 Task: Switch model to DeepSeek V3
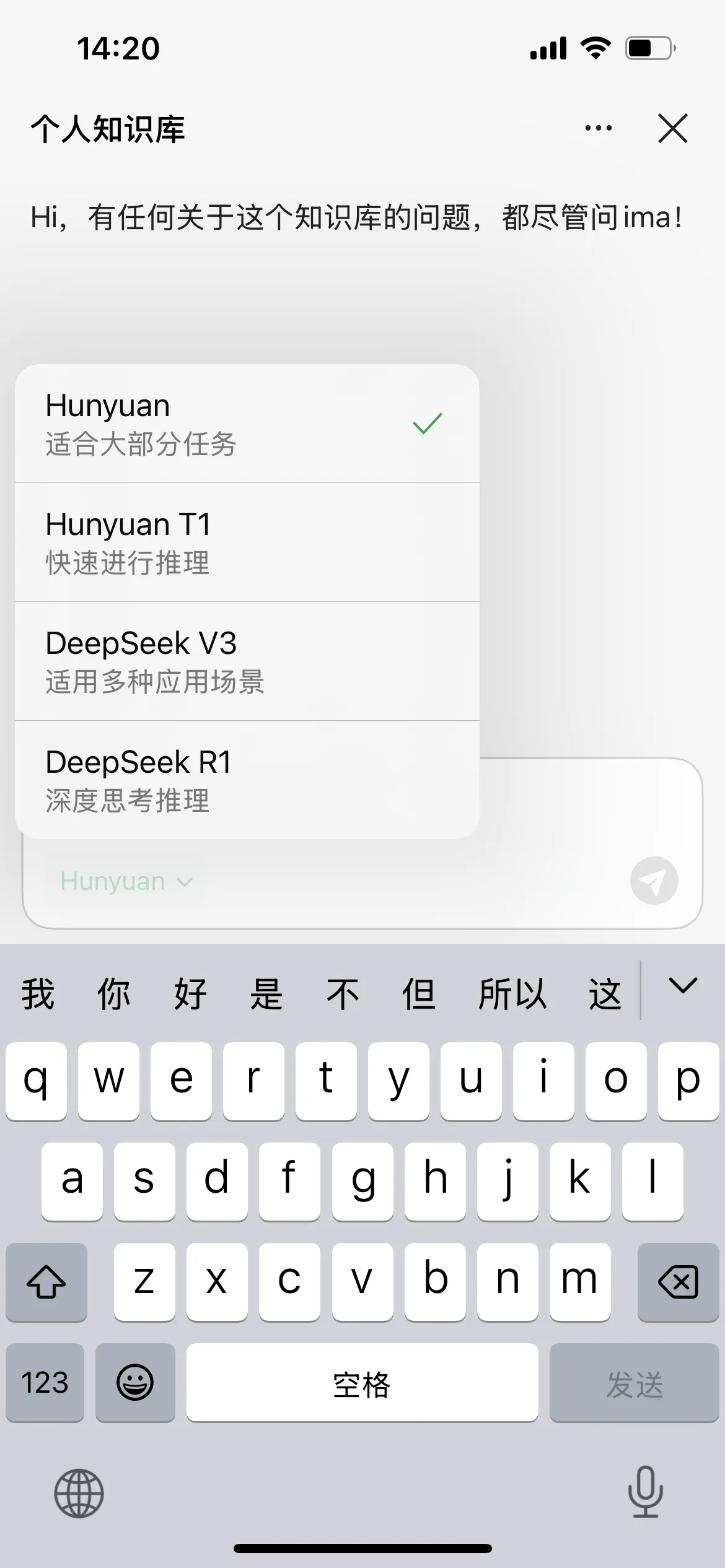247,661
